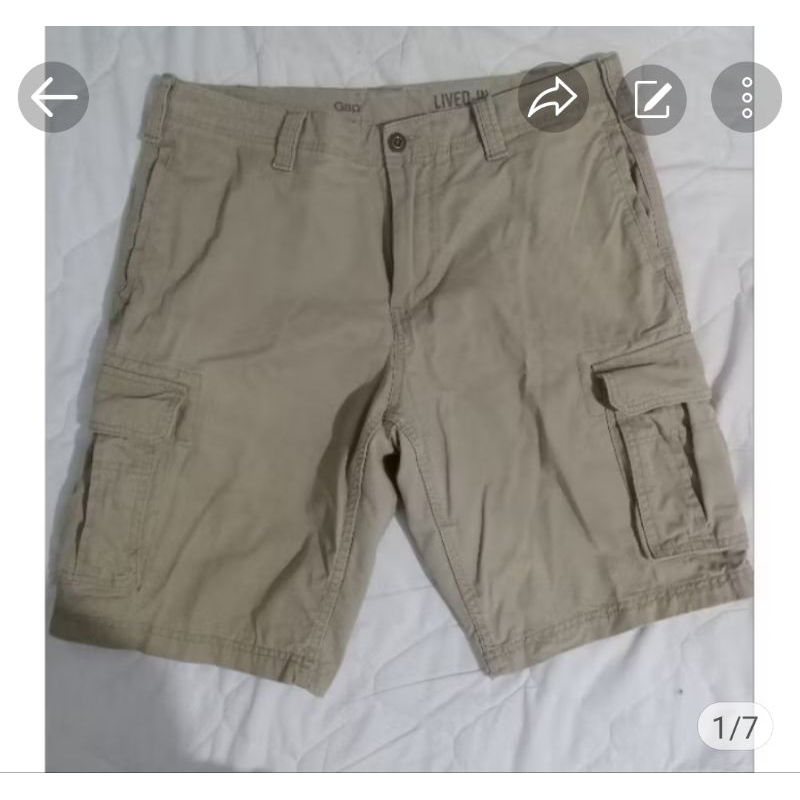Open the cargo shorts photo full screen

click(x=400, y=400)
